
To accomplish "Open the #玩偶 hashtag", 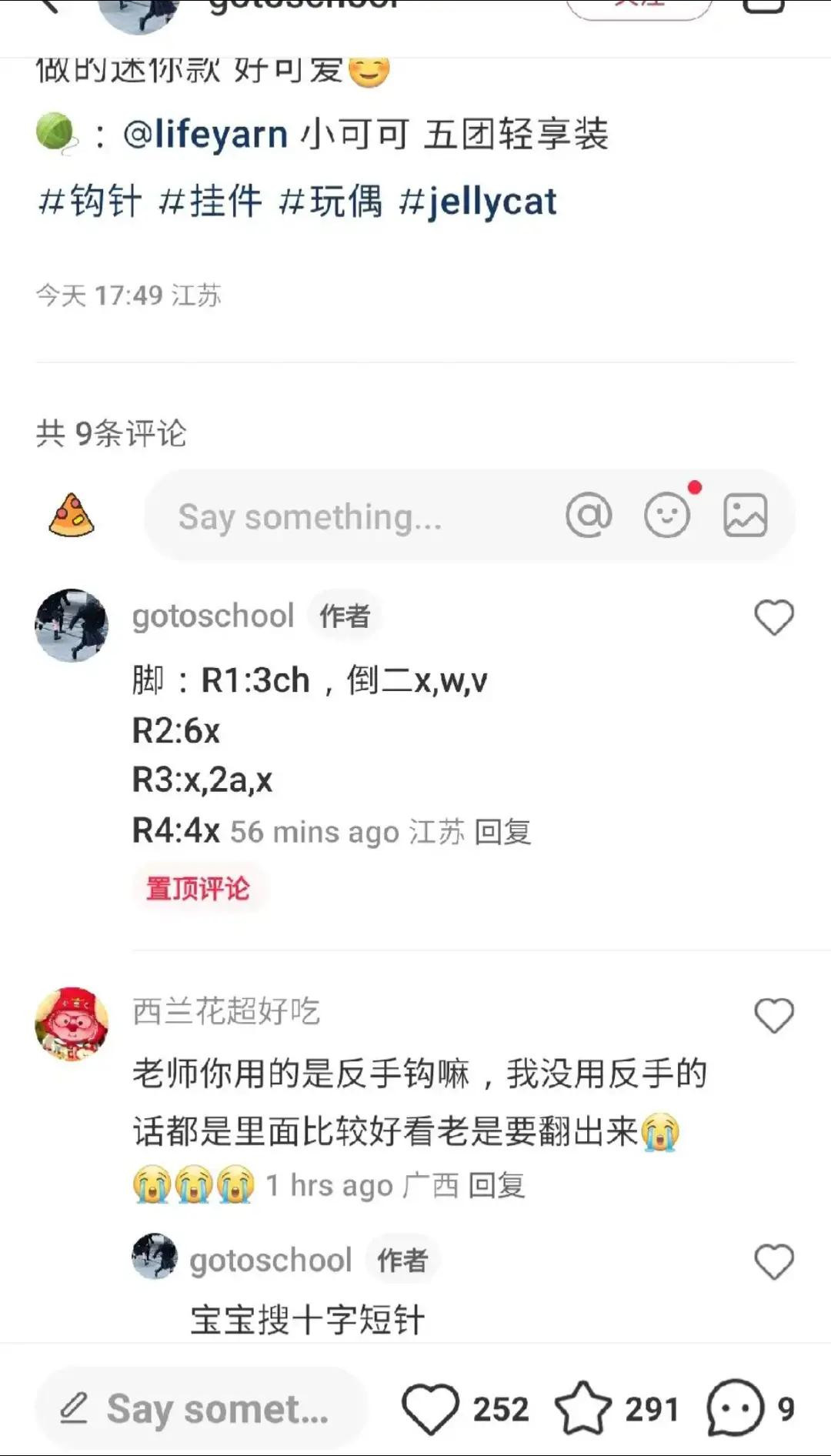I will (x=330, y=202).
